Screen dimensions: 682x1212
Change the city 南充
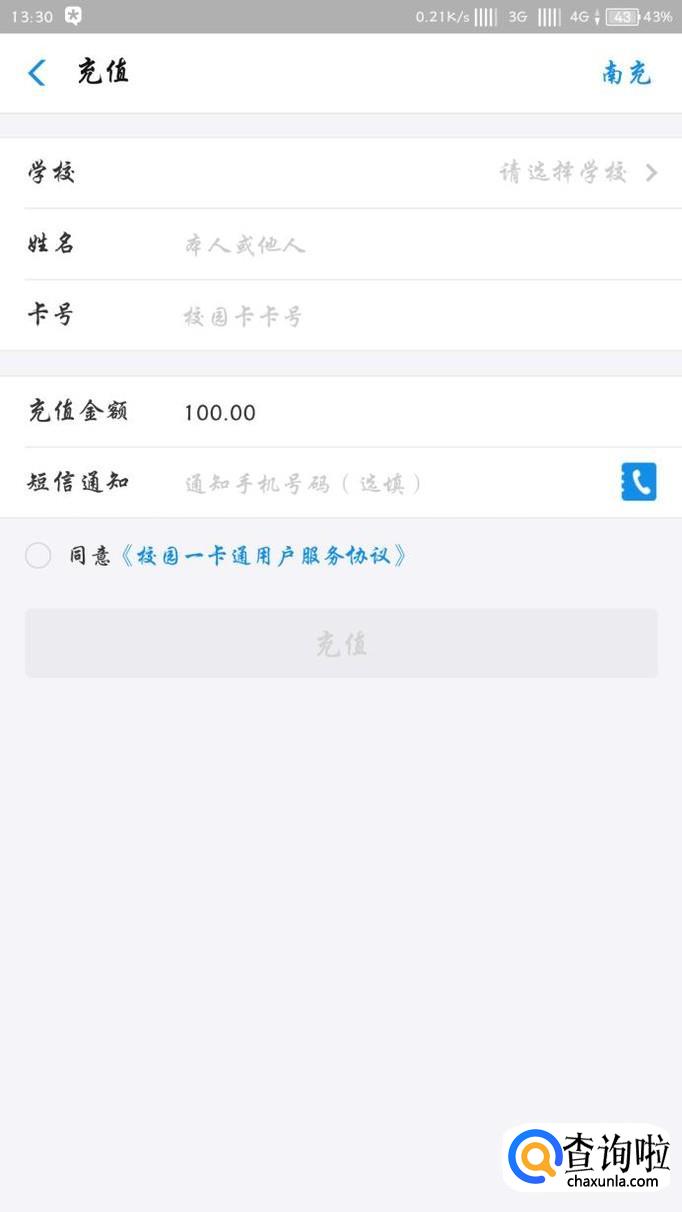(x=626, y=73)
